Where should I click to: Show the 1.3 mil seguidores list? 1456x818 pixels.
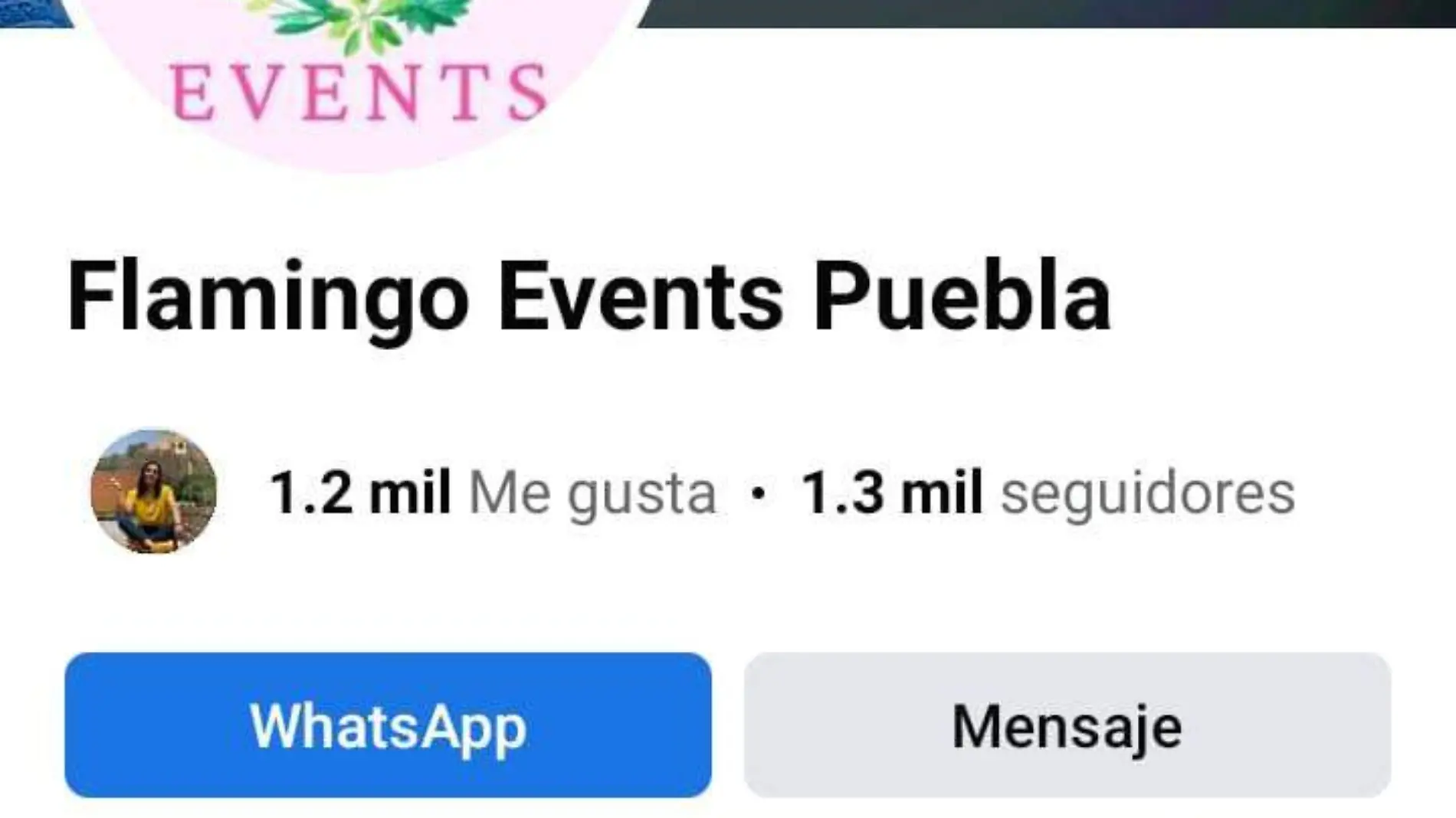coord(1048,492)
